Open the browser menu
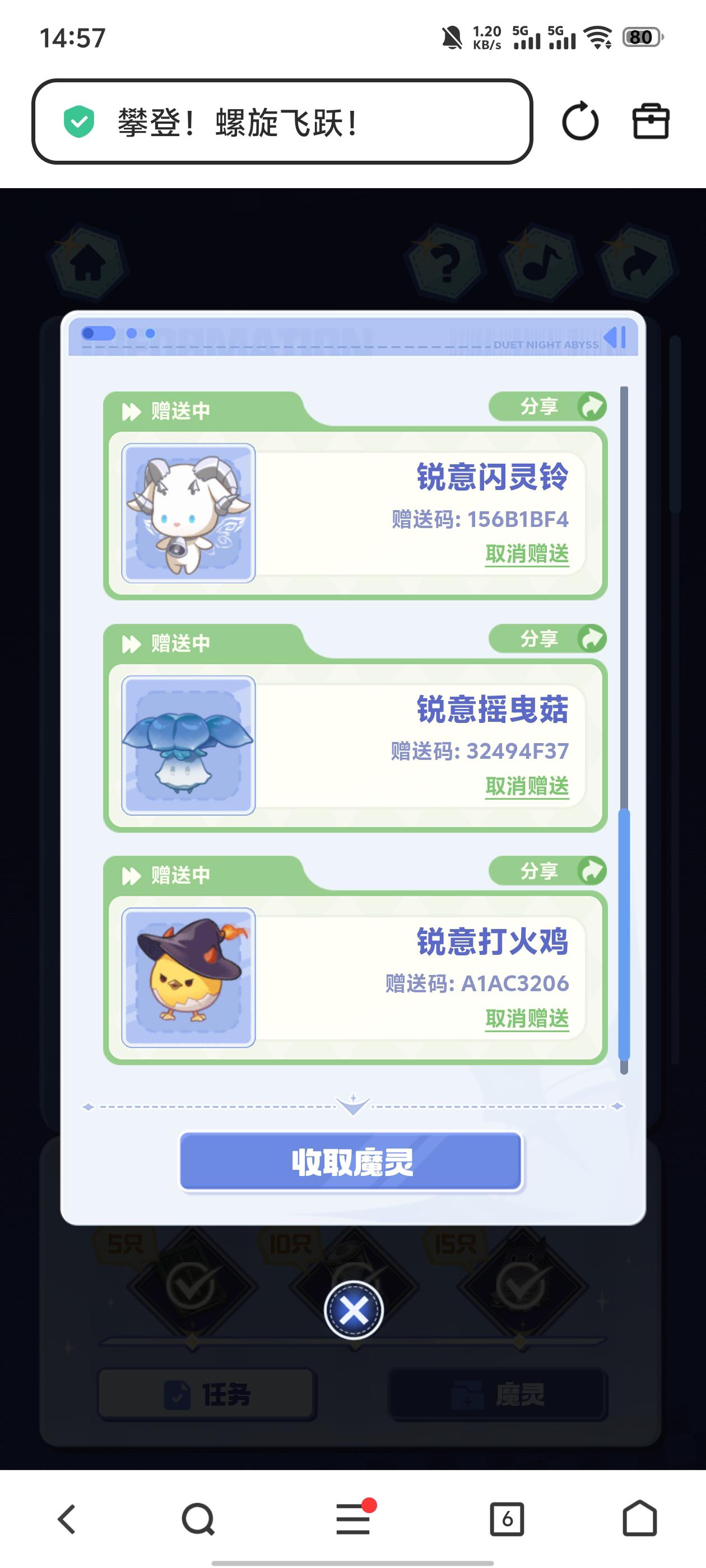Viewport: 706px width, 1568px height. coord(354,1519)
